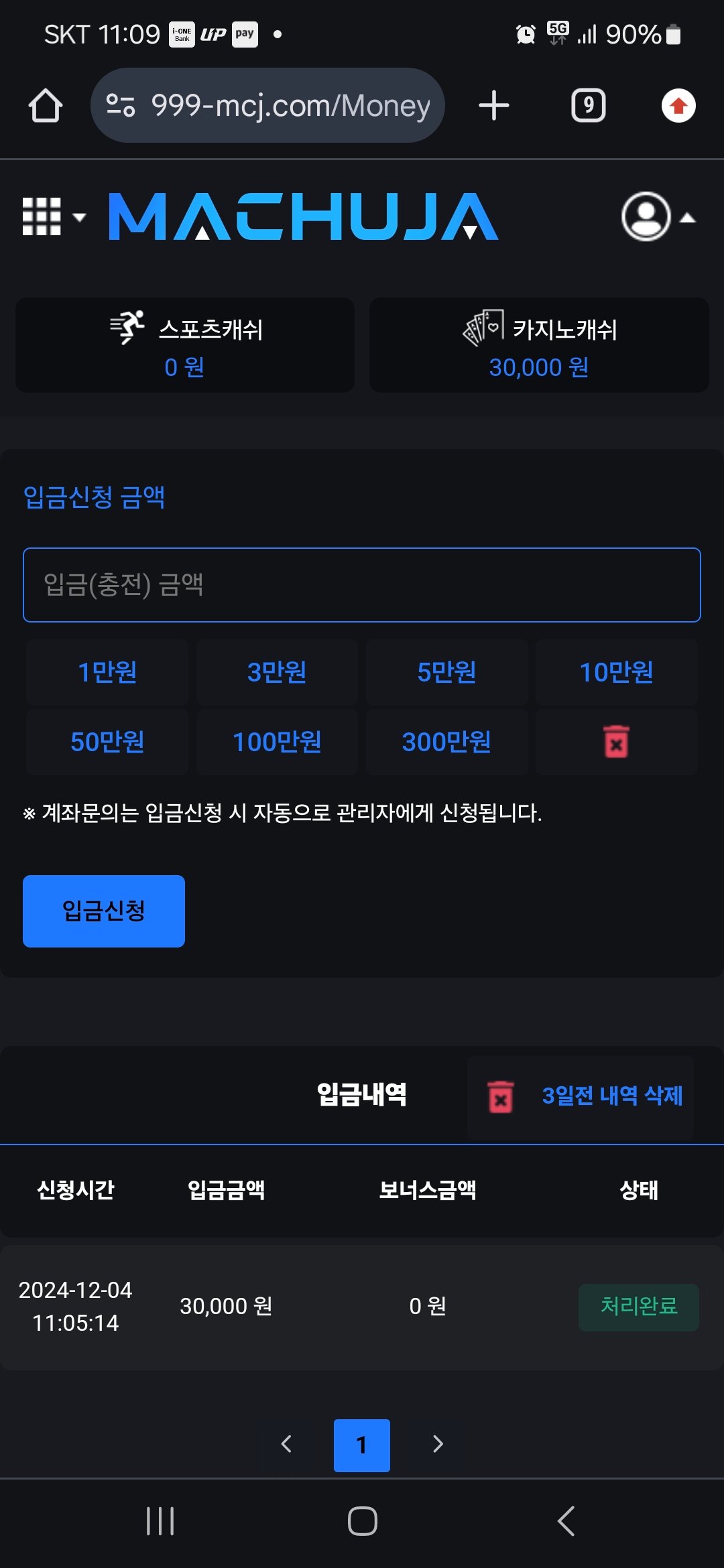Add 100만원 to the deposit amount
Viewport: 724px width, 1568px height.
277,742
